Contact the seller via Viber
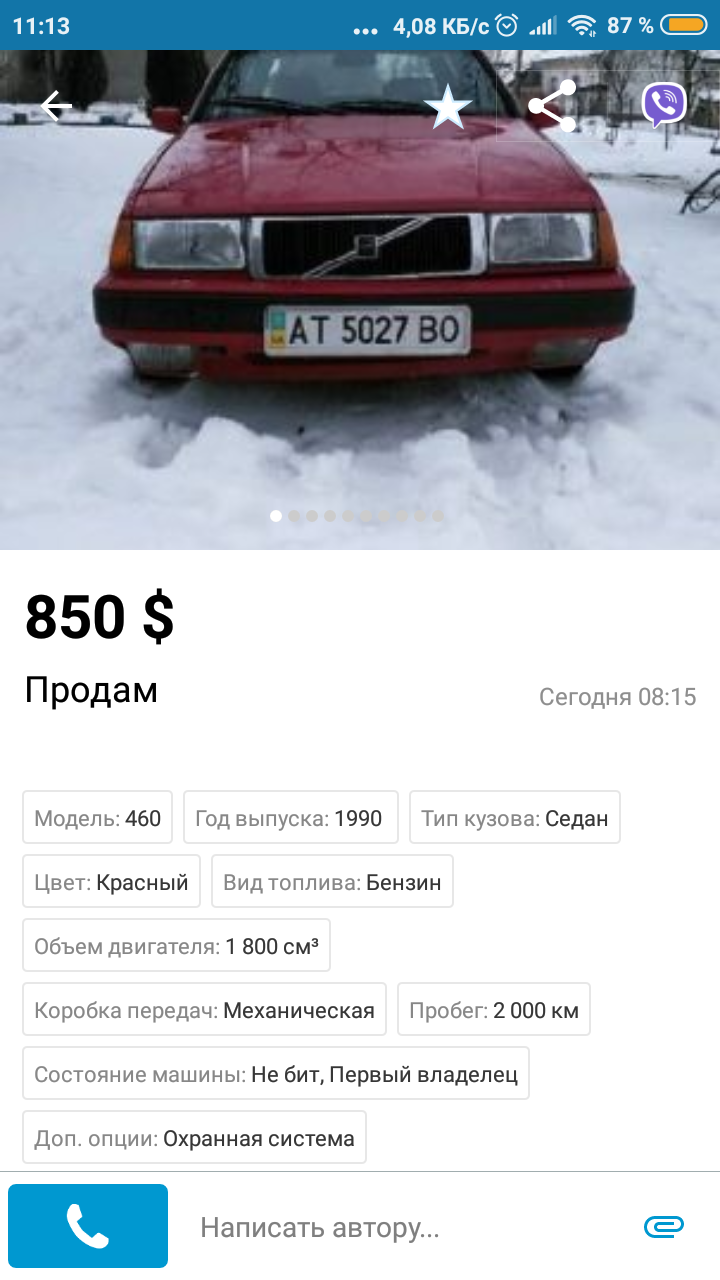This screenshot has height=1280, width=720. tap(663, 105)
